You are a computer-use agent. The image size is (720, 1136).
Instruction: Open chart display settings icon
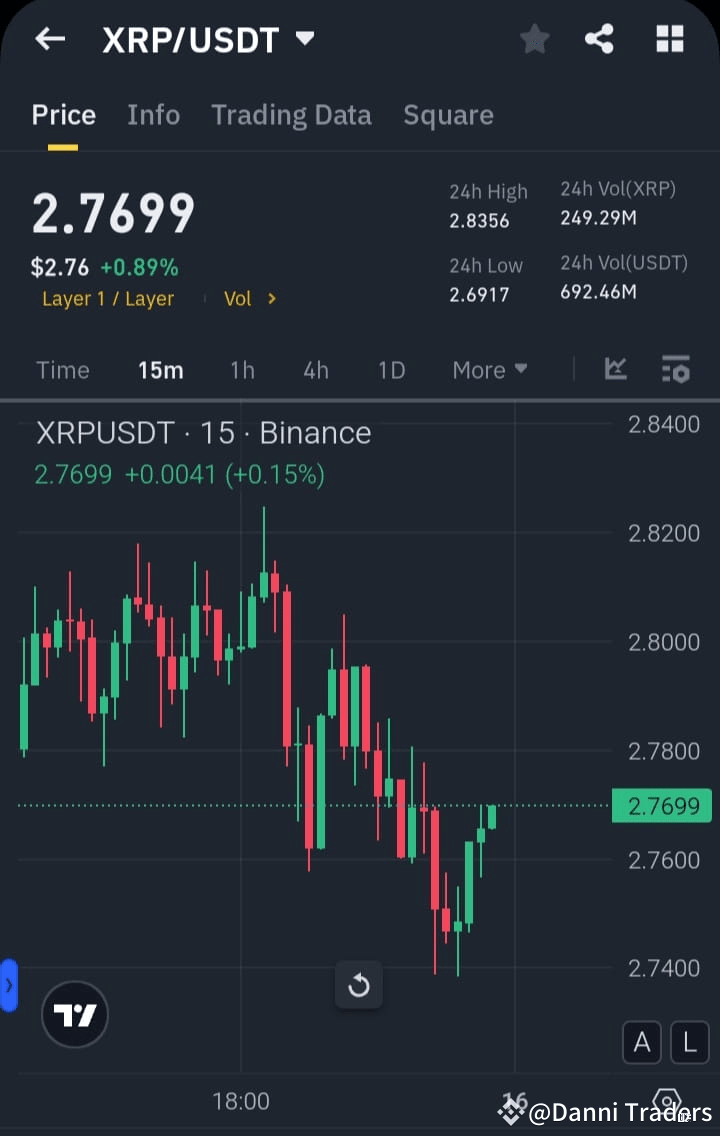[x=676, y=369]
